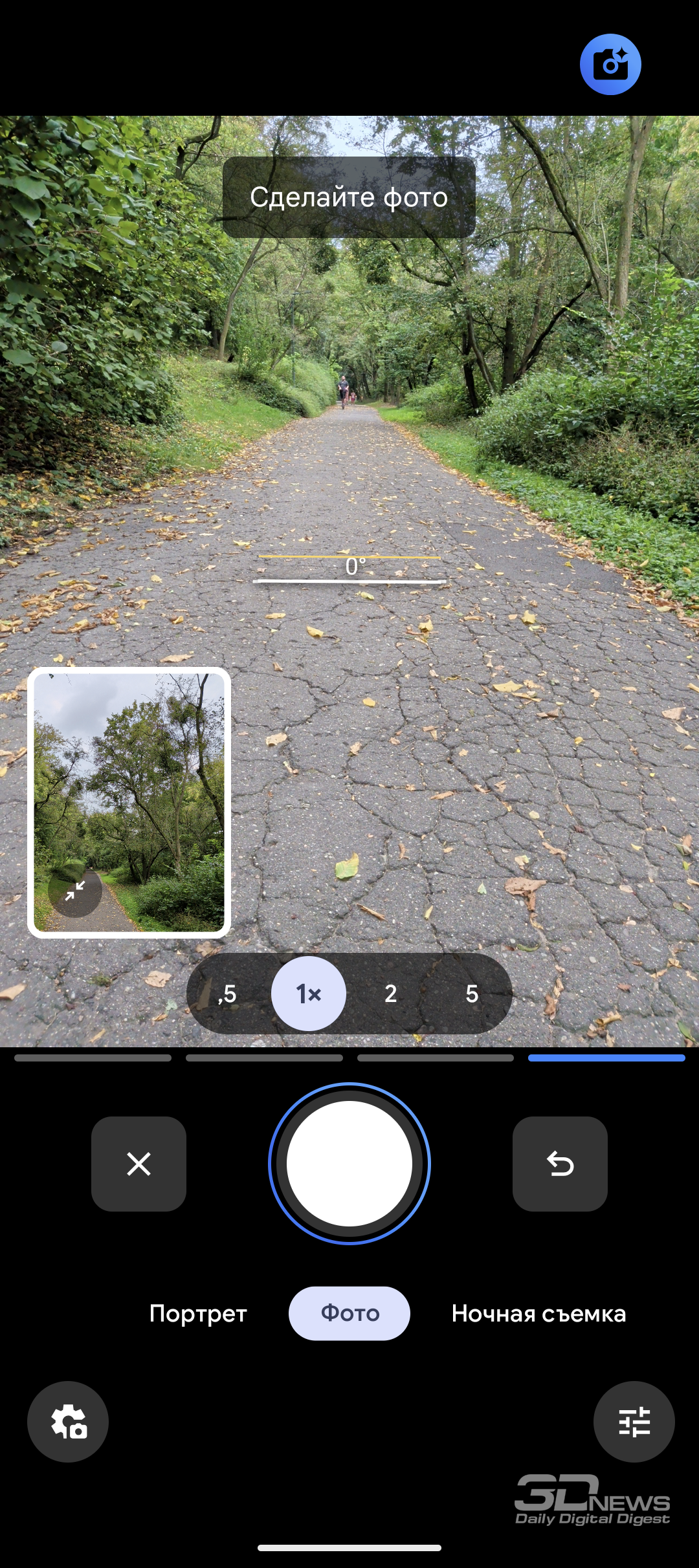Select Фото mode

tap(349, 1313)
